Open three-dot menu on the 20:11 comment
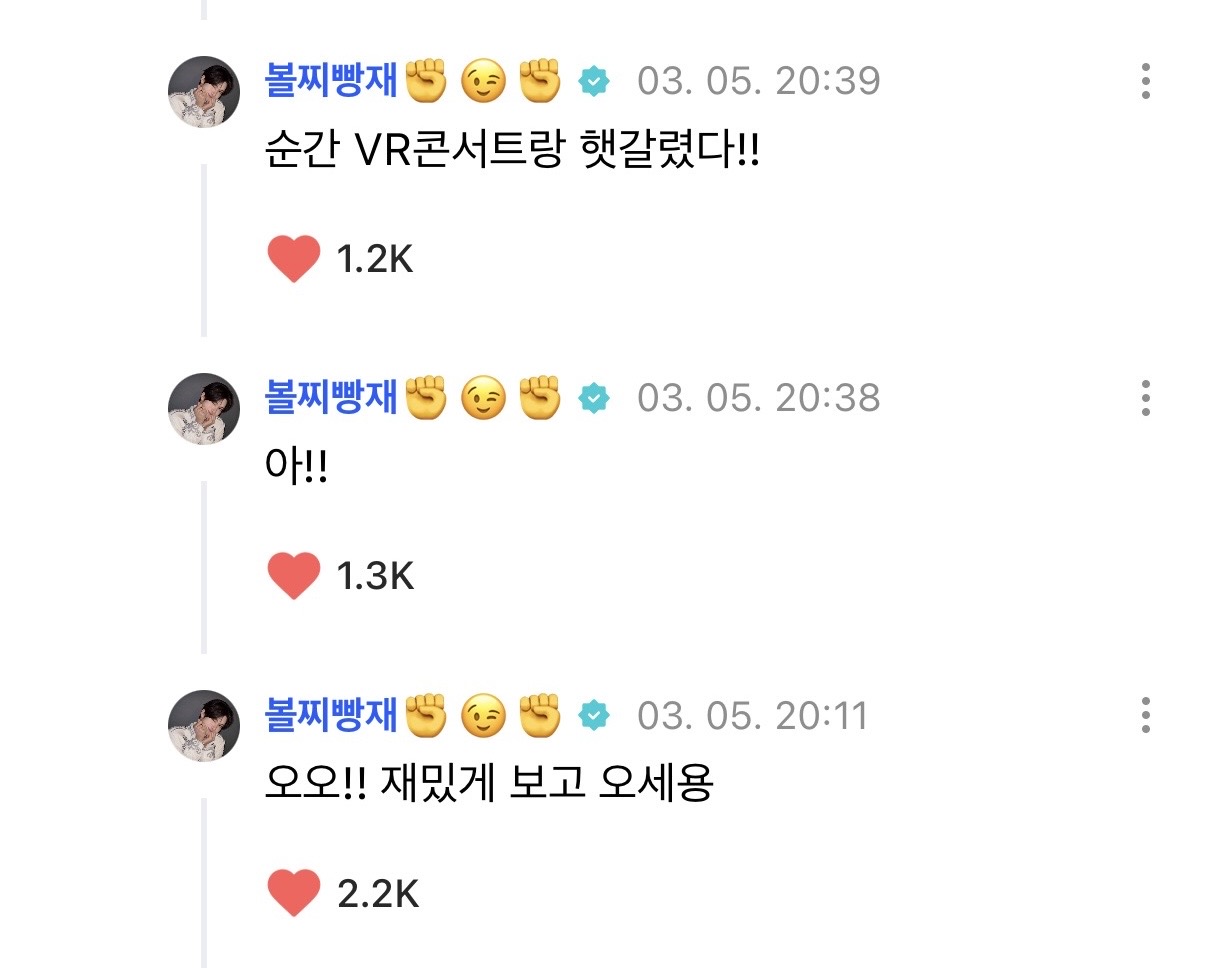The image size is (1206, 968). [1145, 716]
